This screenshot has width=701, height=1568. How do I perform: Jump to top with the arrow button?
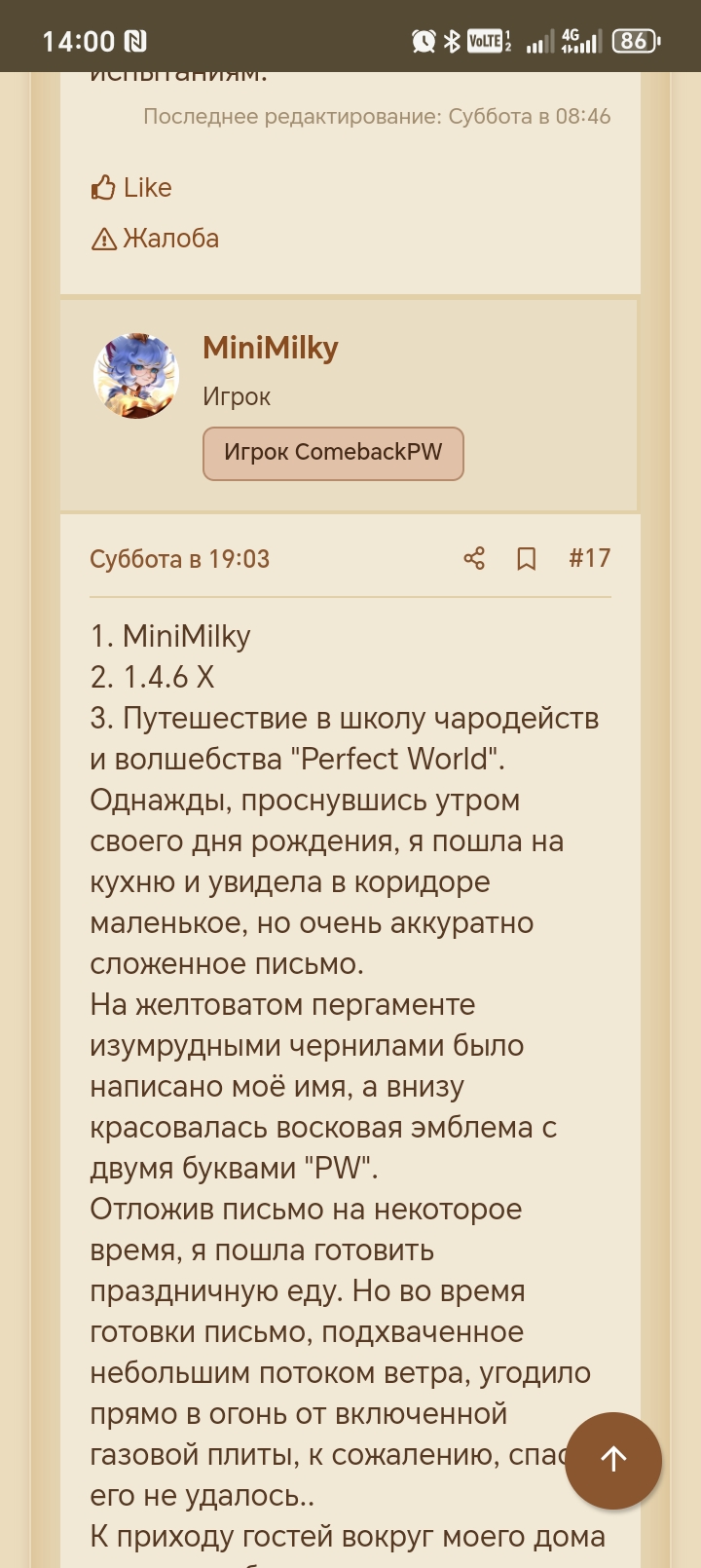613,1460
